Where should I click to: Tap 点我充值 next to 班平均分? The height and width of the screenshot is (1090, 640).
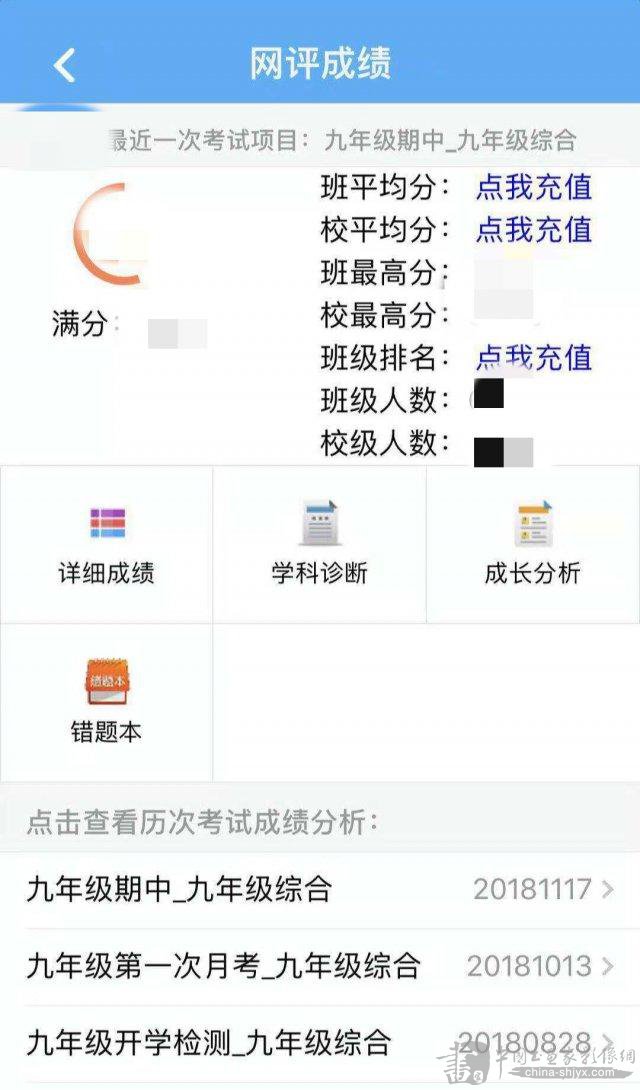click(x=534, y=187)
